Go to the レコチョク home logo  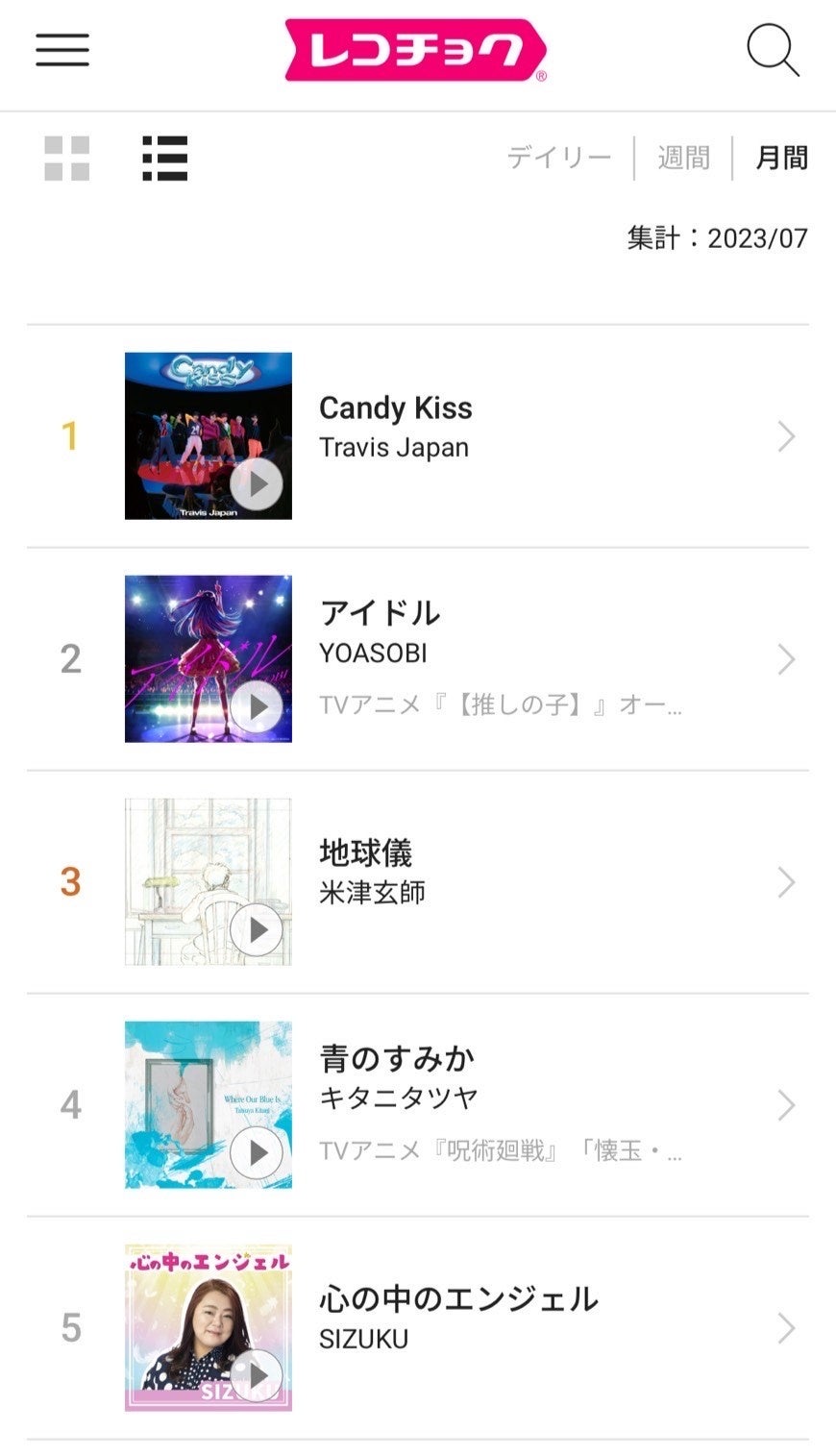(416, 50)
